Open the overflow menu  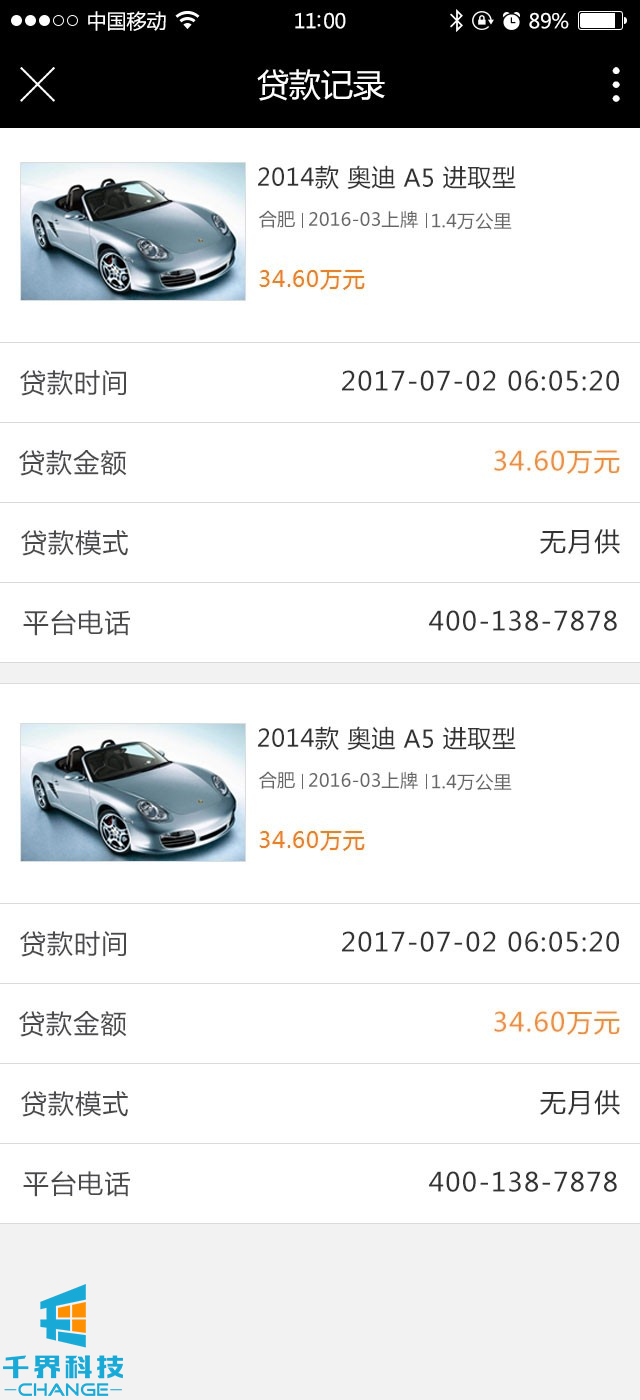615,85
